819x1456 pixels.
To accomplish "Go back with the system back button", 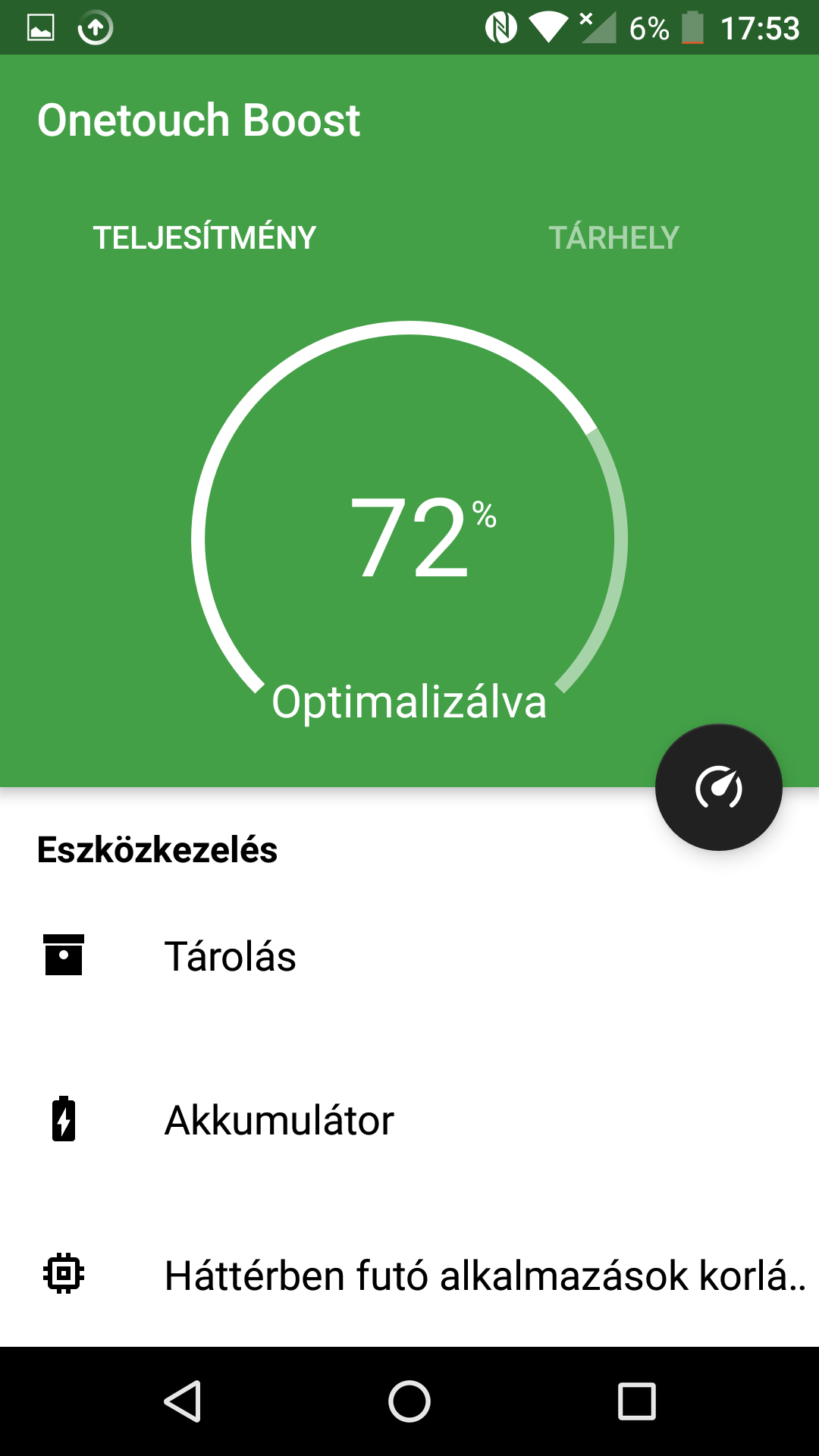I will click(x=182, y=1401).
